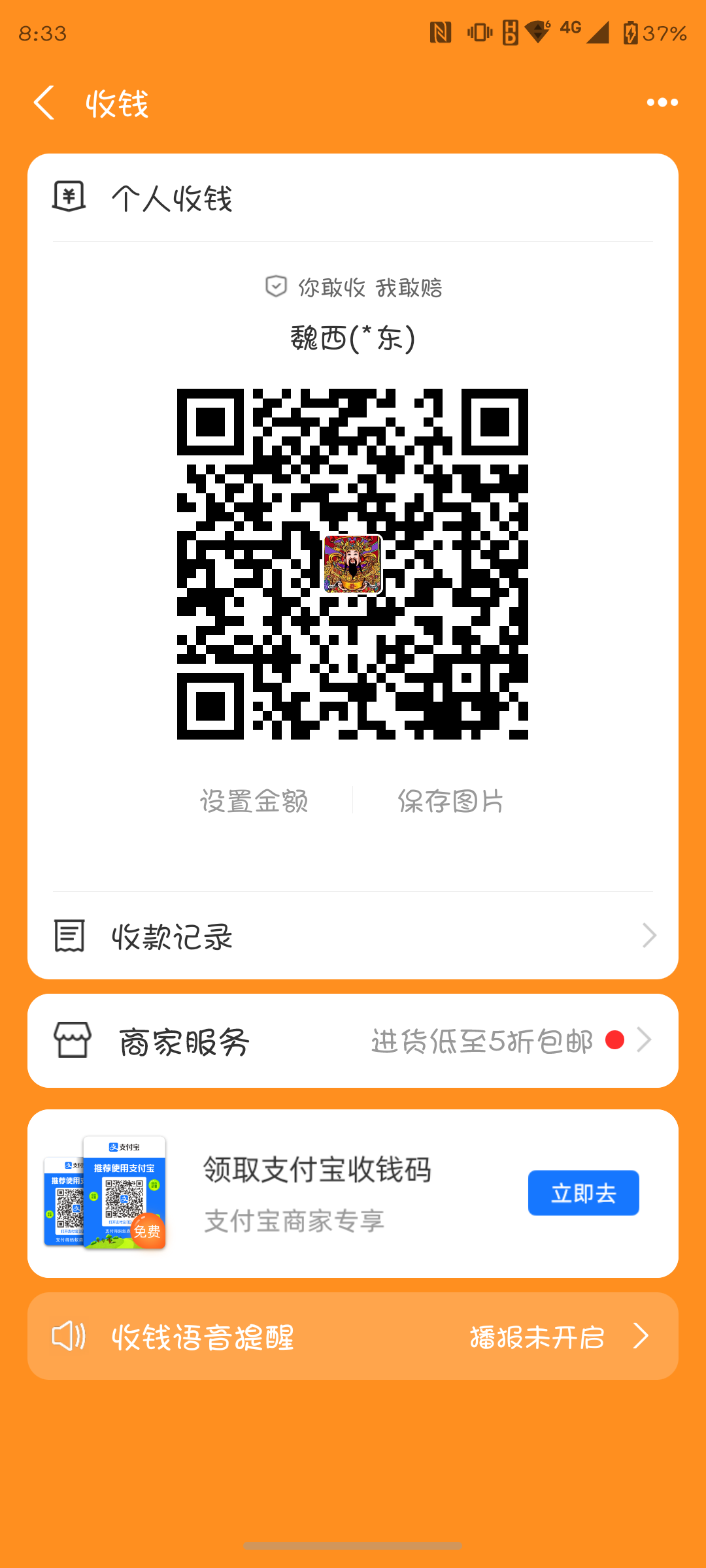The image size is (706, 1568).
Task: Click 保存图片 to save the QR code
Action: (x=450, y=802)
